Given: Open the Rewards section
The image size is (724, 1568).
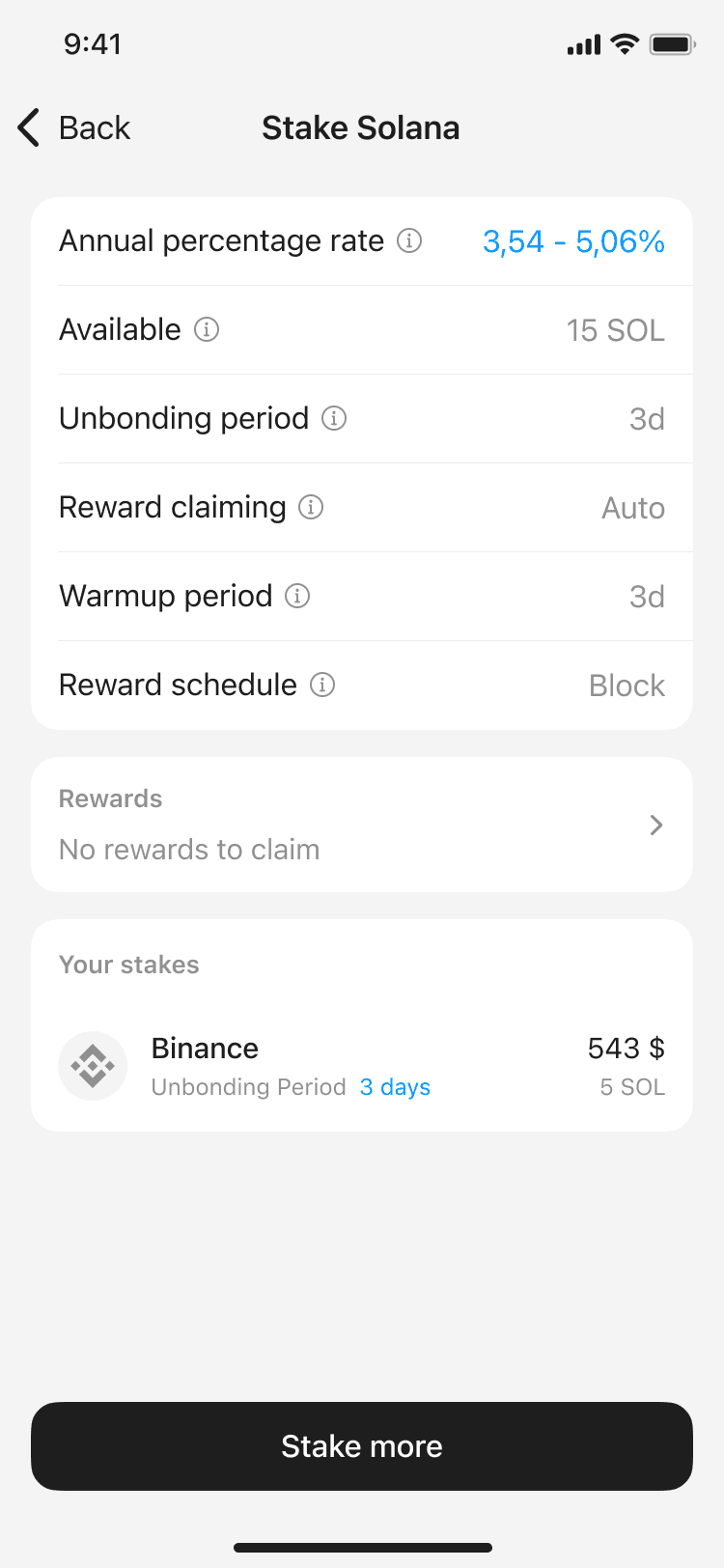Looking at the screenshot, I should point(362,825).
